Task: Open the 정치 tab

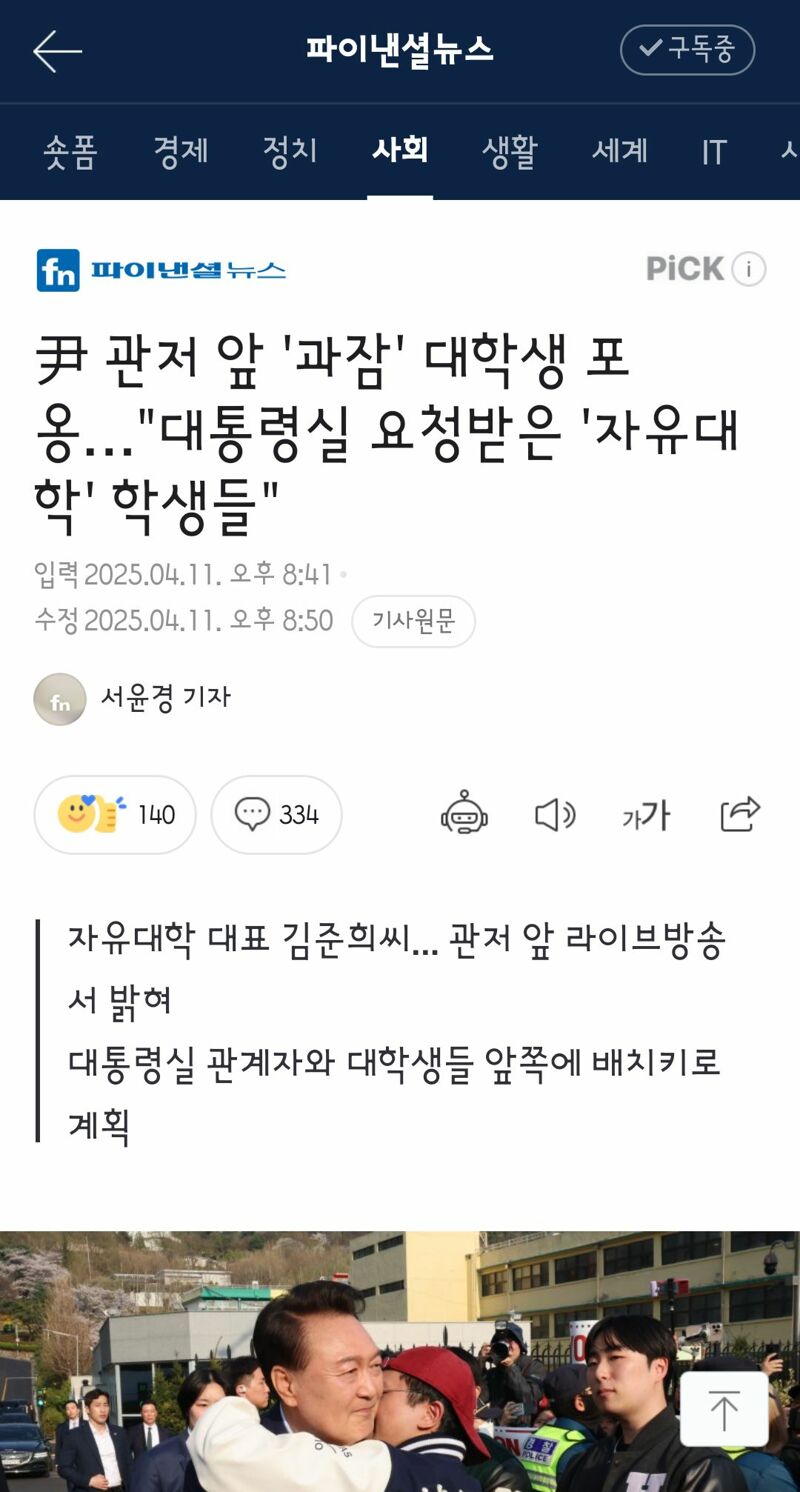Action: point(290,151)
